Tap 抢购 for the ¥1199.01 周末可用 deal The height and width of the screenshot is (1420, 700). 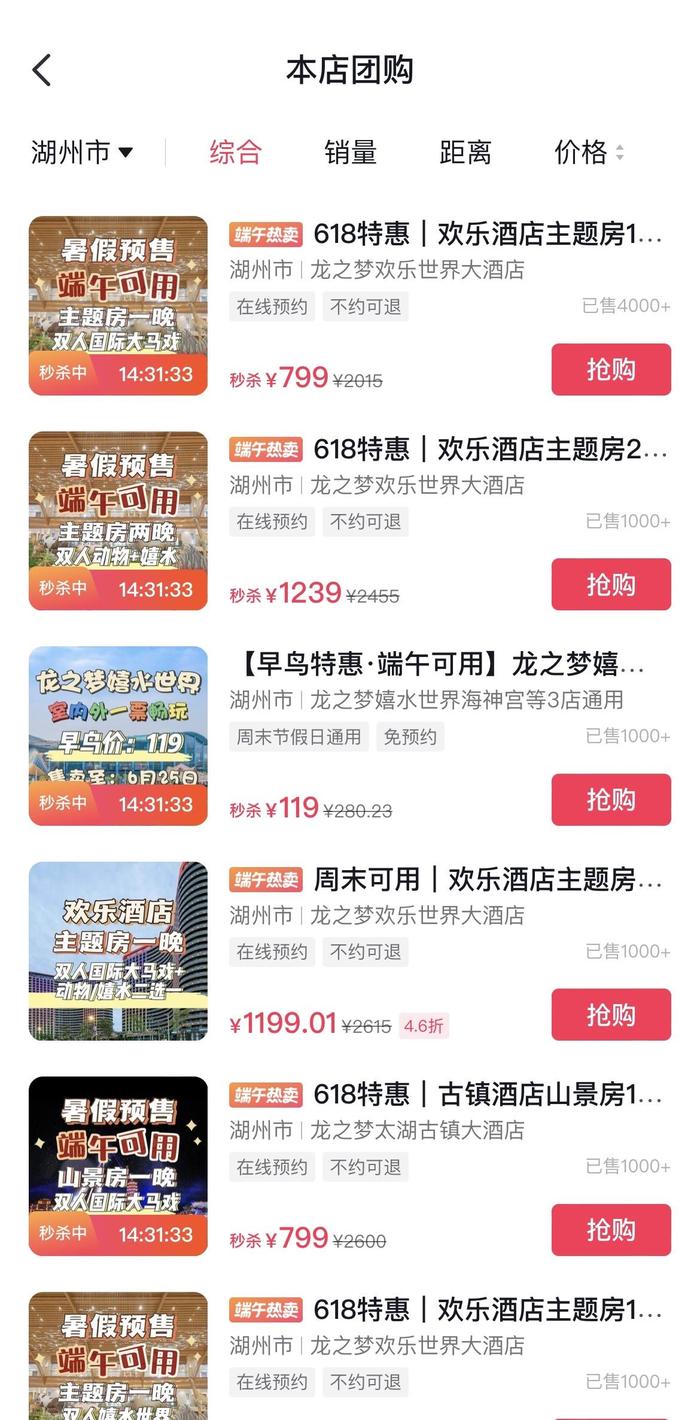pyautogui.click(x=610, y=1014)
